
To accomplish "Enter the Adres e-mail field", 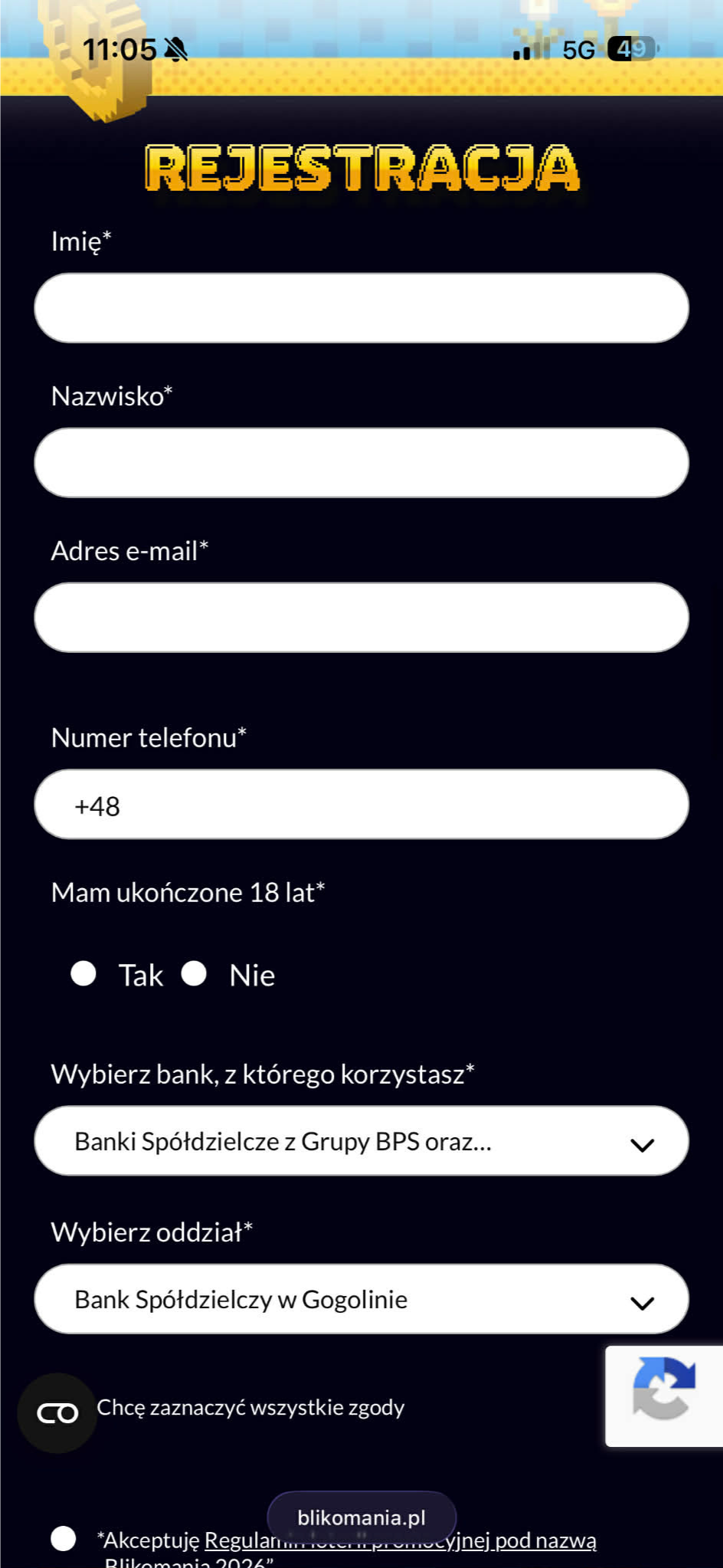I will 361,618.
